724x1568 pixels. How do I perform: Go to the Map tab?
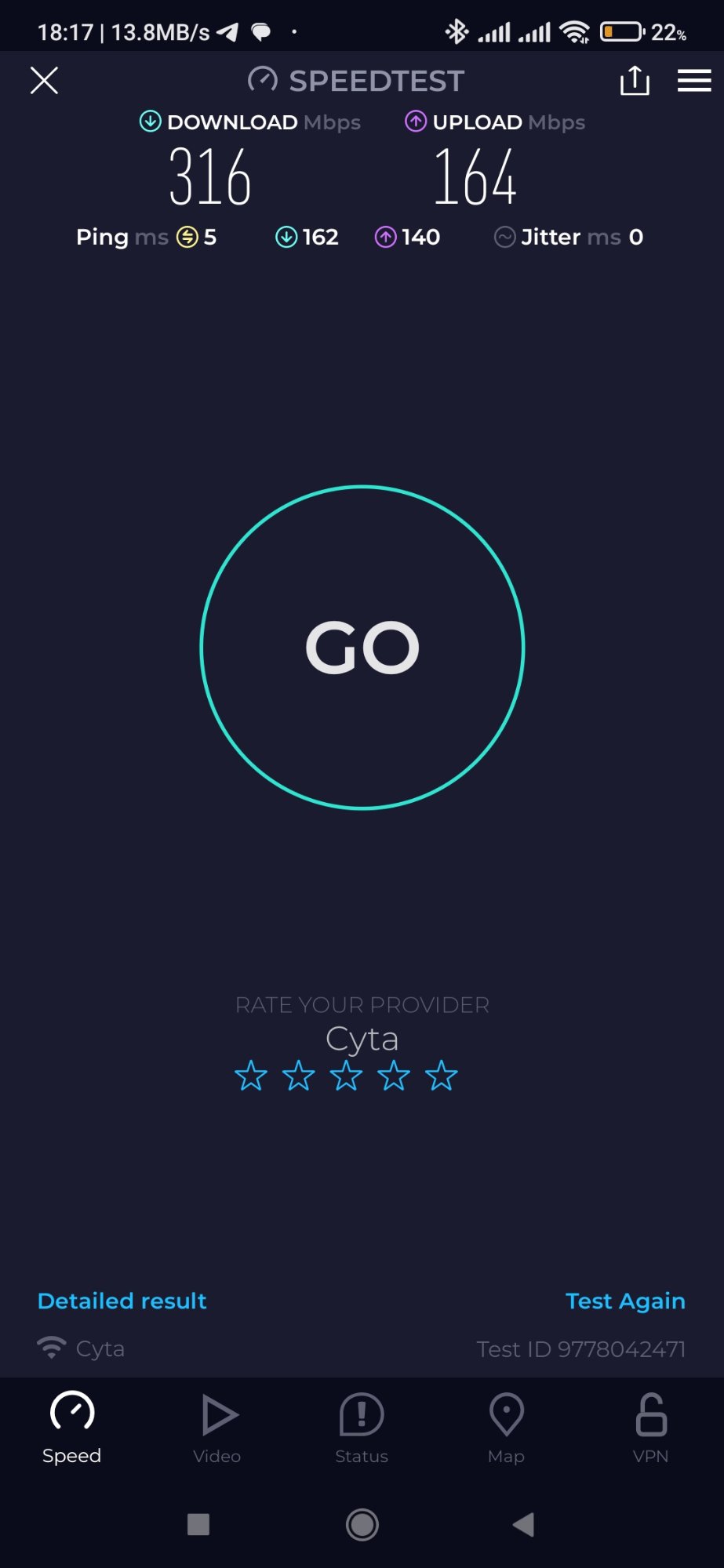tap(506, 1428)
